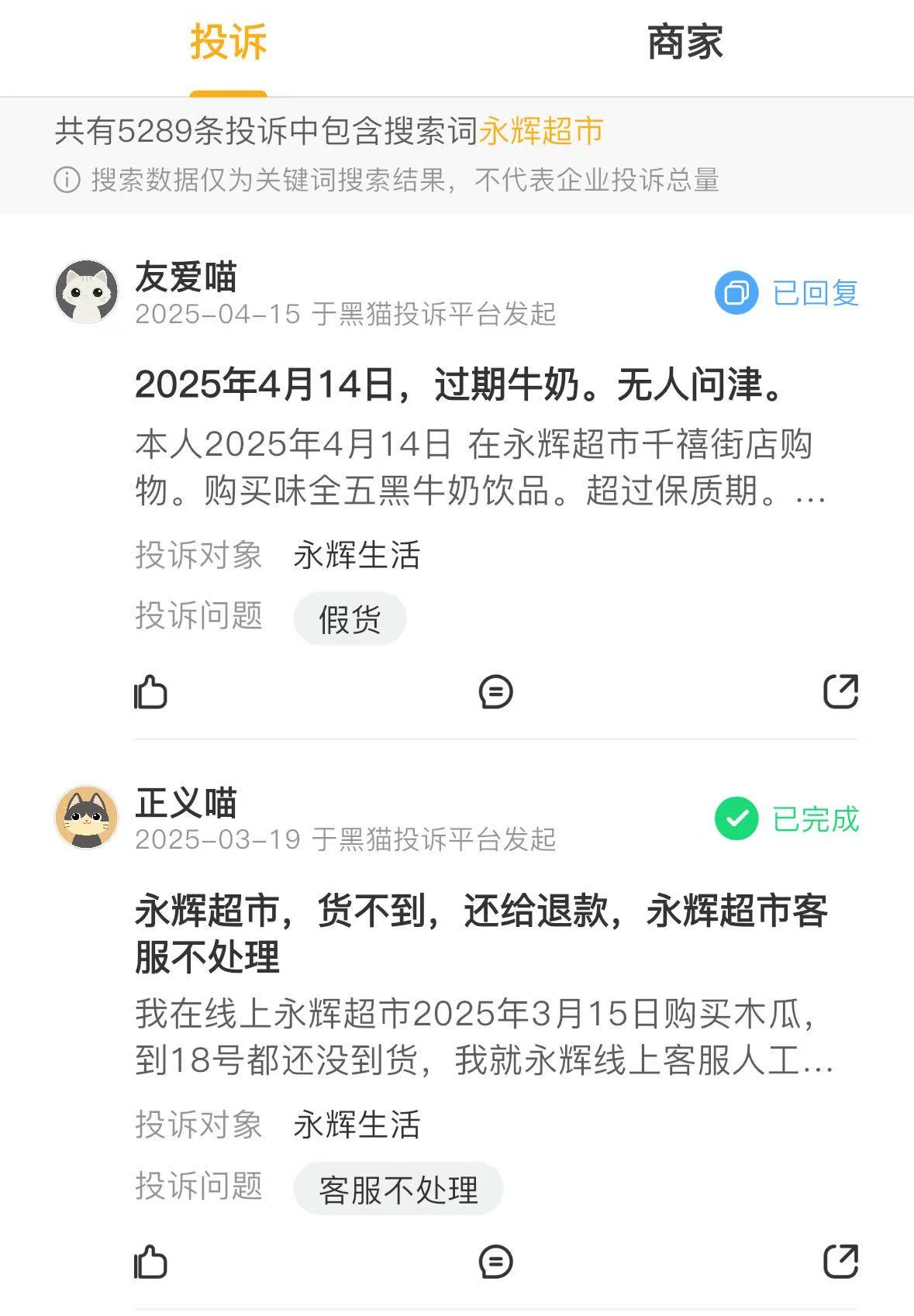914x1316 pixels.
Task: Open 永辉生活 in 正义喵's complaint
Action: 357,1125
